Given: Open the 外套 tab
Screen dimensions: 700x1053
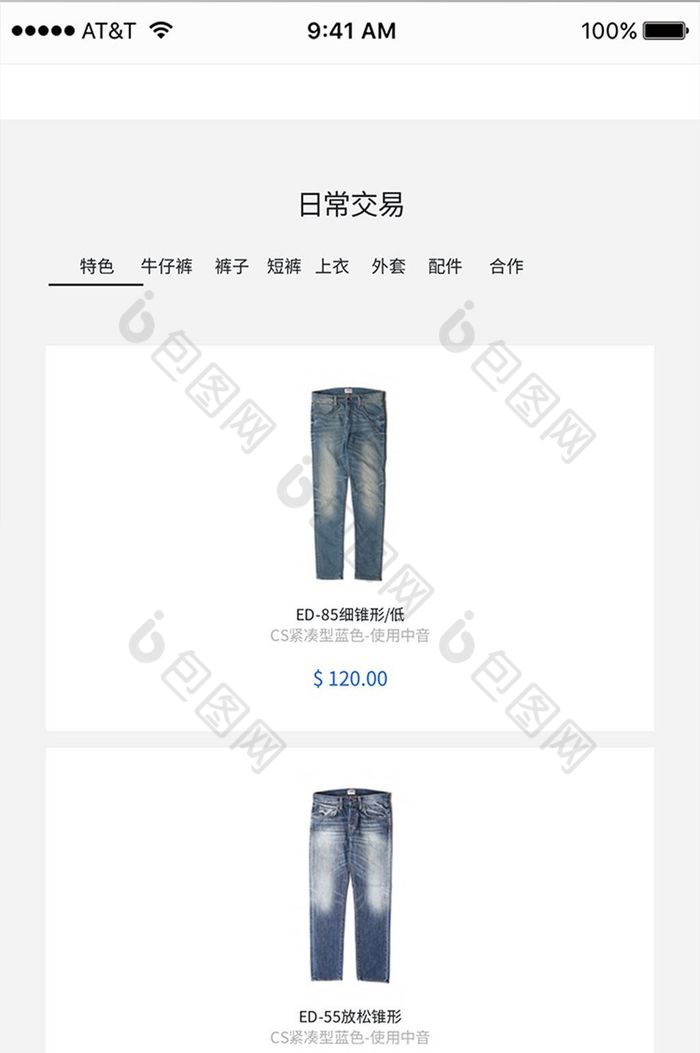Looking at the screenshot, I should 388,267.
